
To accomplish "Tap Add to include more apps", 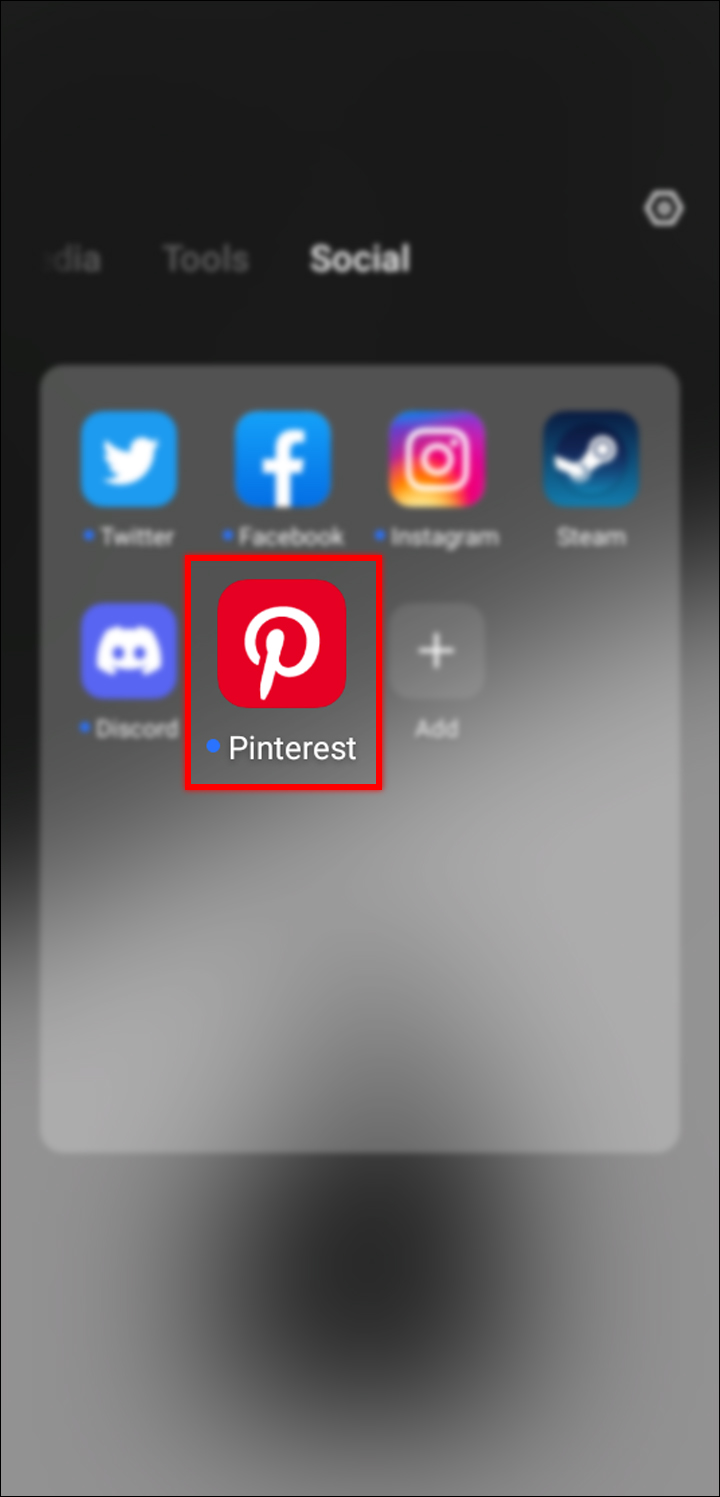I will (x=437, y=652).
